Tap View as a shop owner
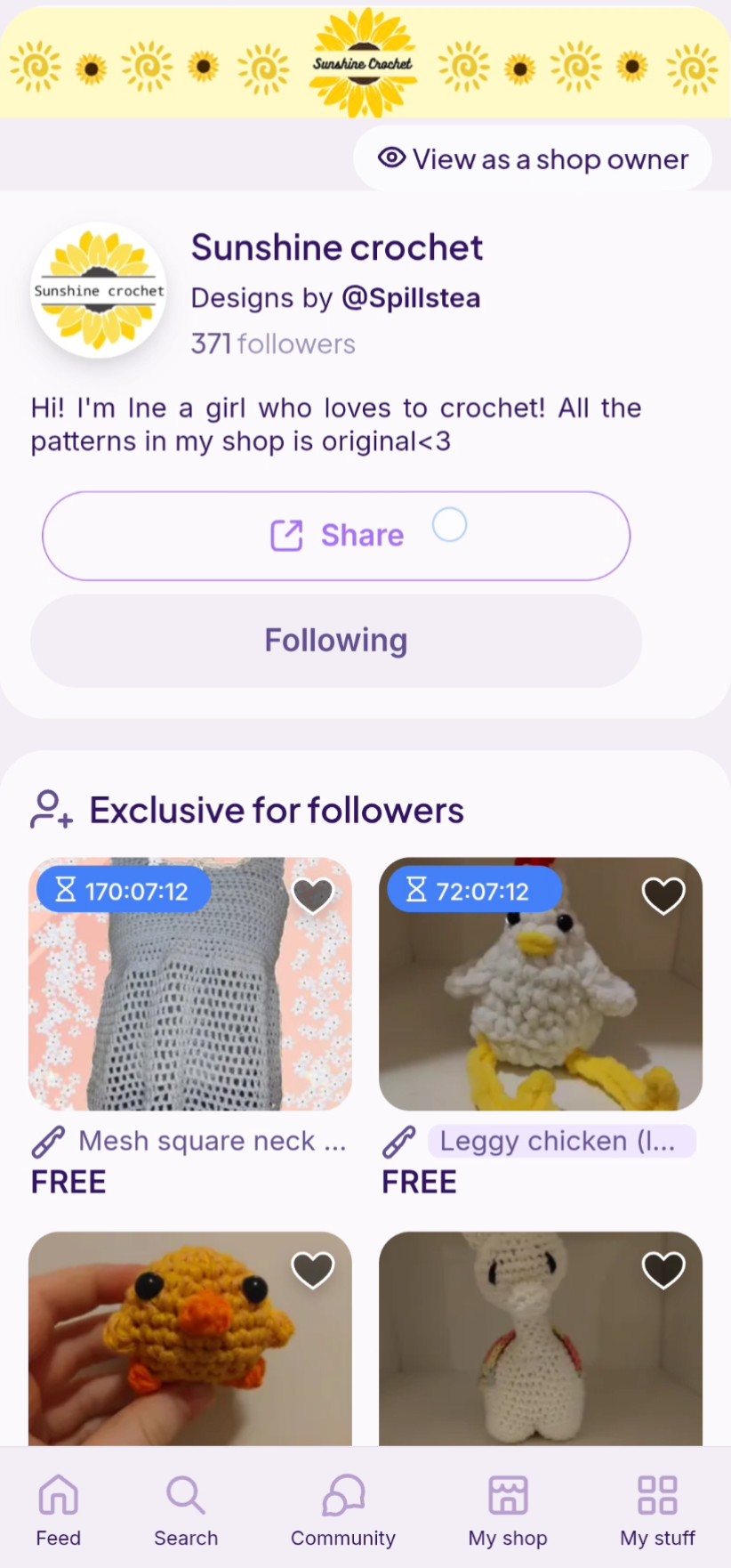This screenshot has height=1568, width=731. pyautogui.click(x=534, y=159)
